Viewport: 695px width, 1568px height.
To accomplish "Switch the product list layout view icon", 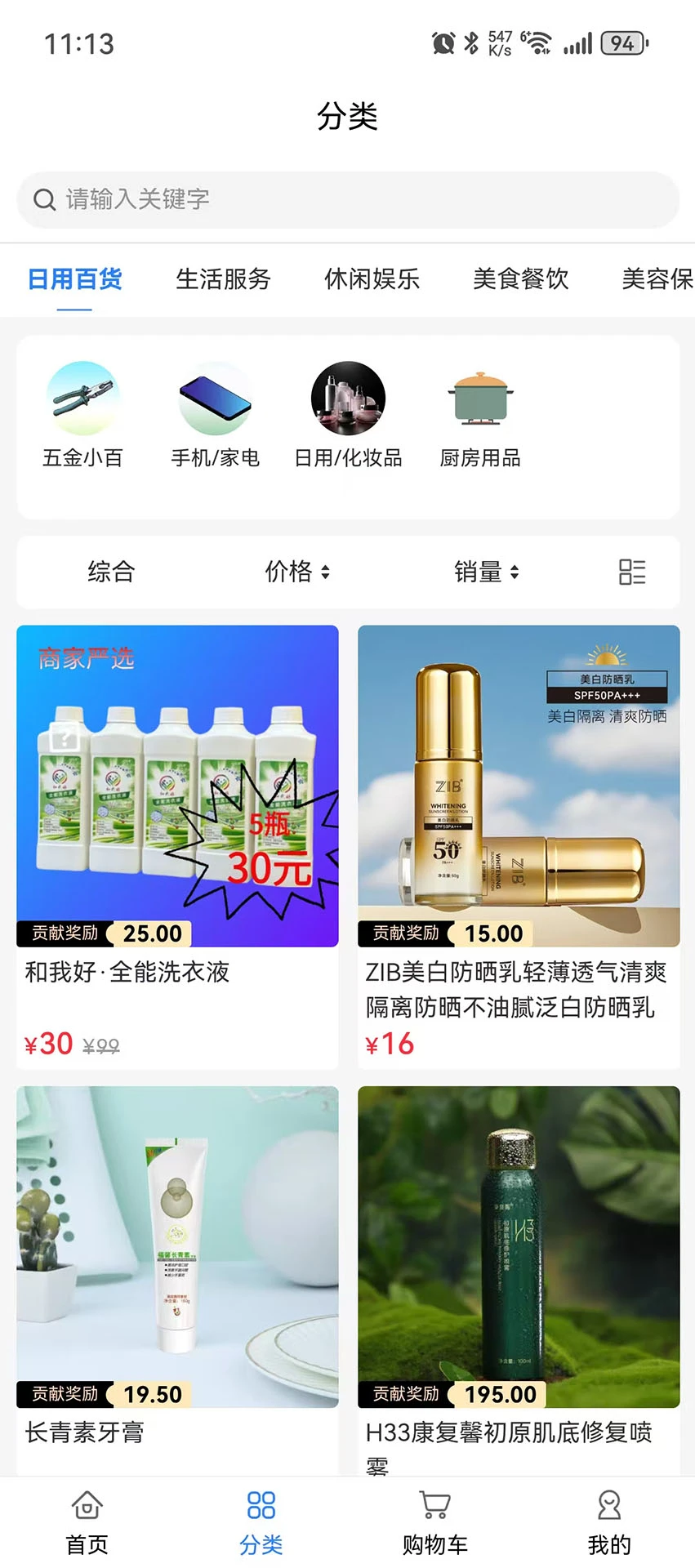I will pos(631,572).
